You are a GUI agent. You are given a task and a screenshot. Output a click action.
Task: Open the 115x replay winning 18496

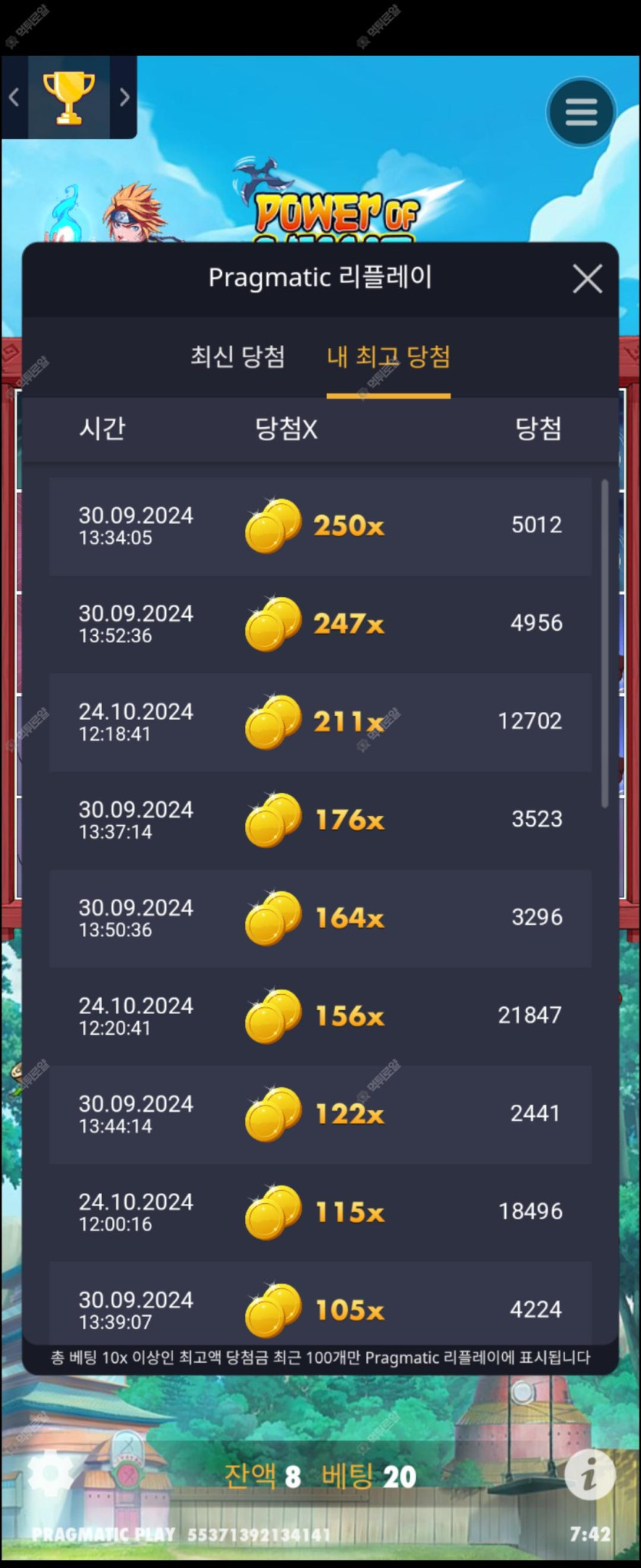(320, 1212)
